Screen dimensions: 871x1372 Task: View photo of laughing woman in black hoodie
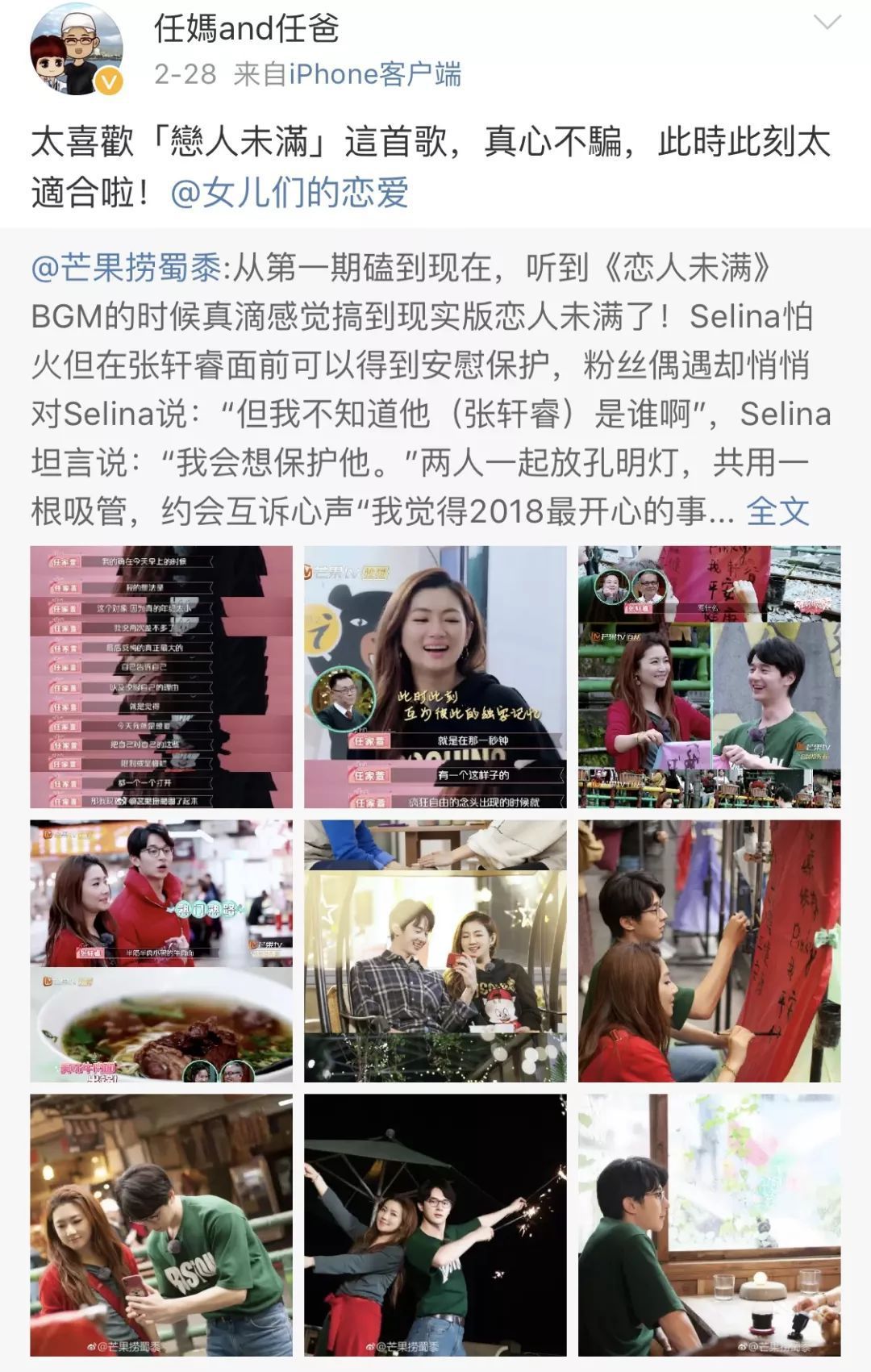point(435,677)
